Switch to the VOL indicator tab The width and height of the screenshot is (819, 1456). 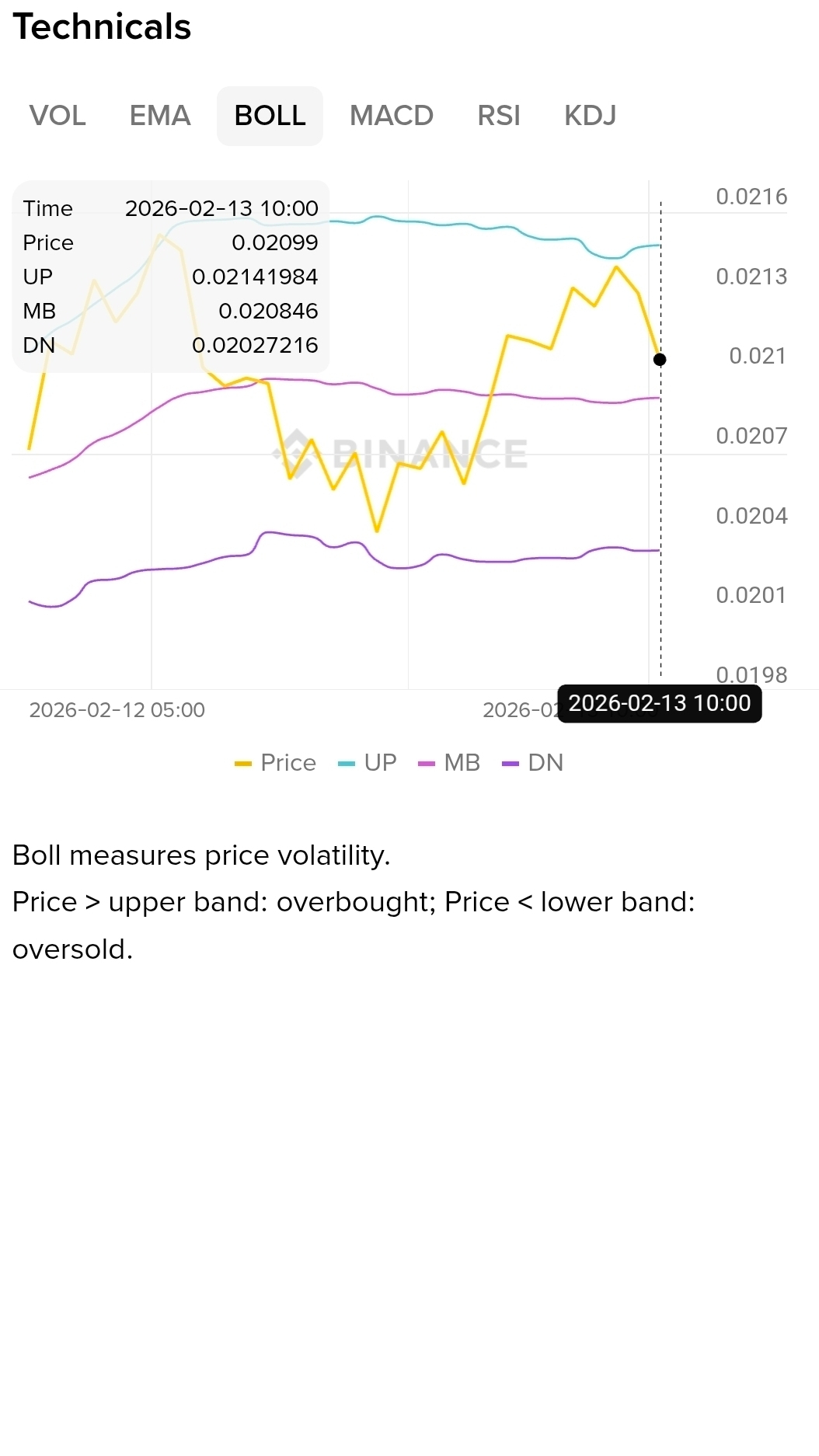point(58,116)
